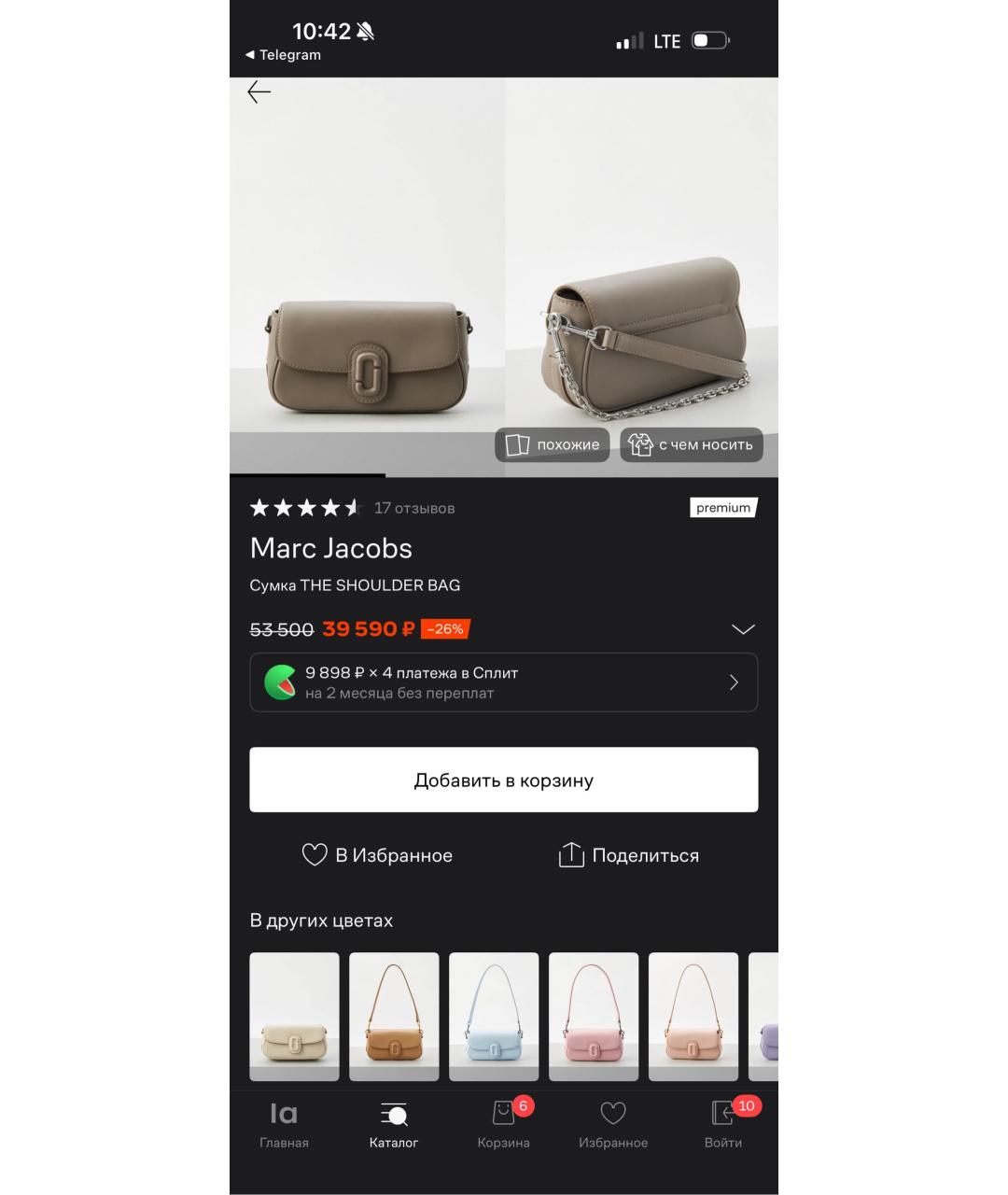
Task: Open 'с чем носить' styling suggestions
Action: pos(692,444)
